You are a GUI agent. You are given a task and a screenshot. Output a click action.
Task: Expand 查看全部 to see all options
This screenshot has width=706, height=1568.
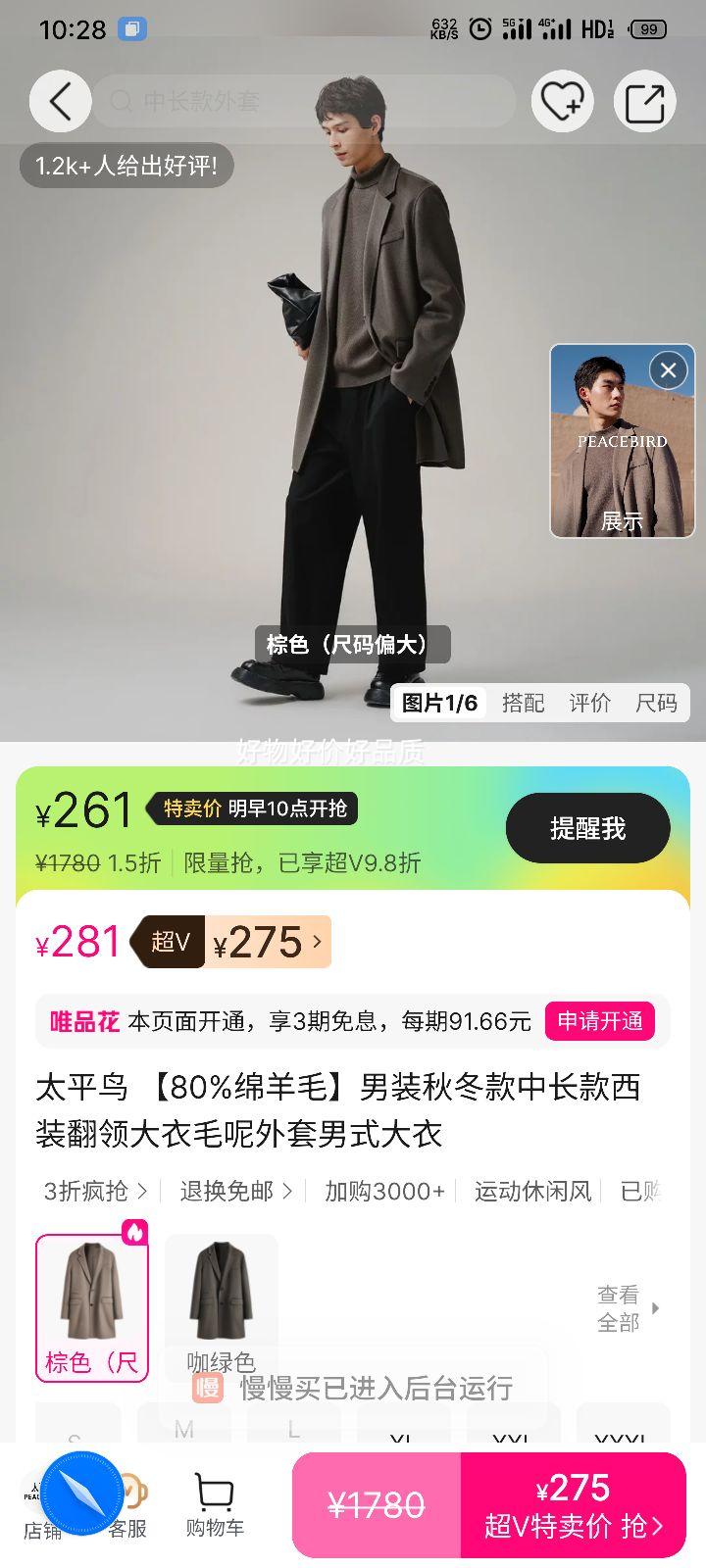click(x=619, y=1308)
